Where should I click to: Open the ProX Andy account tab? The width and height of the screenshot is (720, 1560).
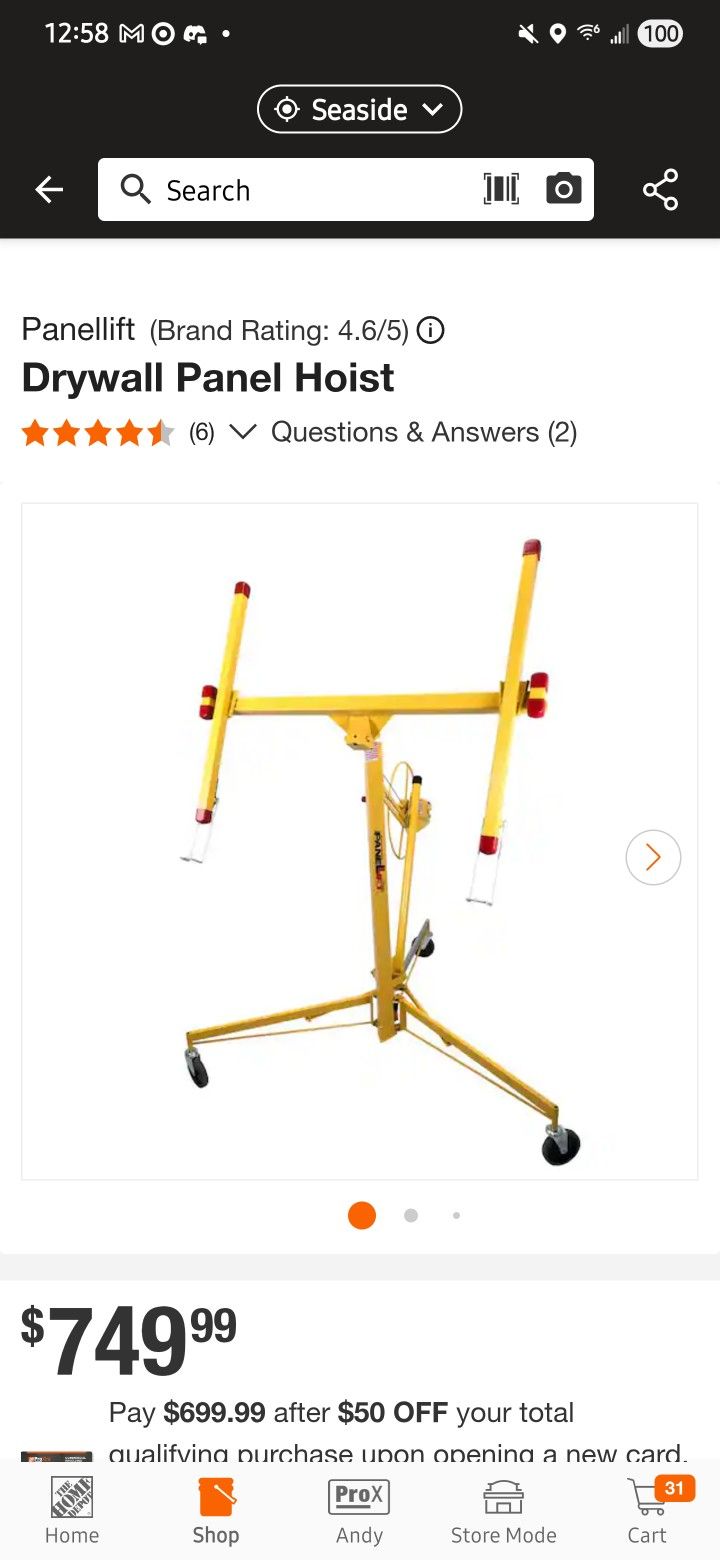(359, 1511)
